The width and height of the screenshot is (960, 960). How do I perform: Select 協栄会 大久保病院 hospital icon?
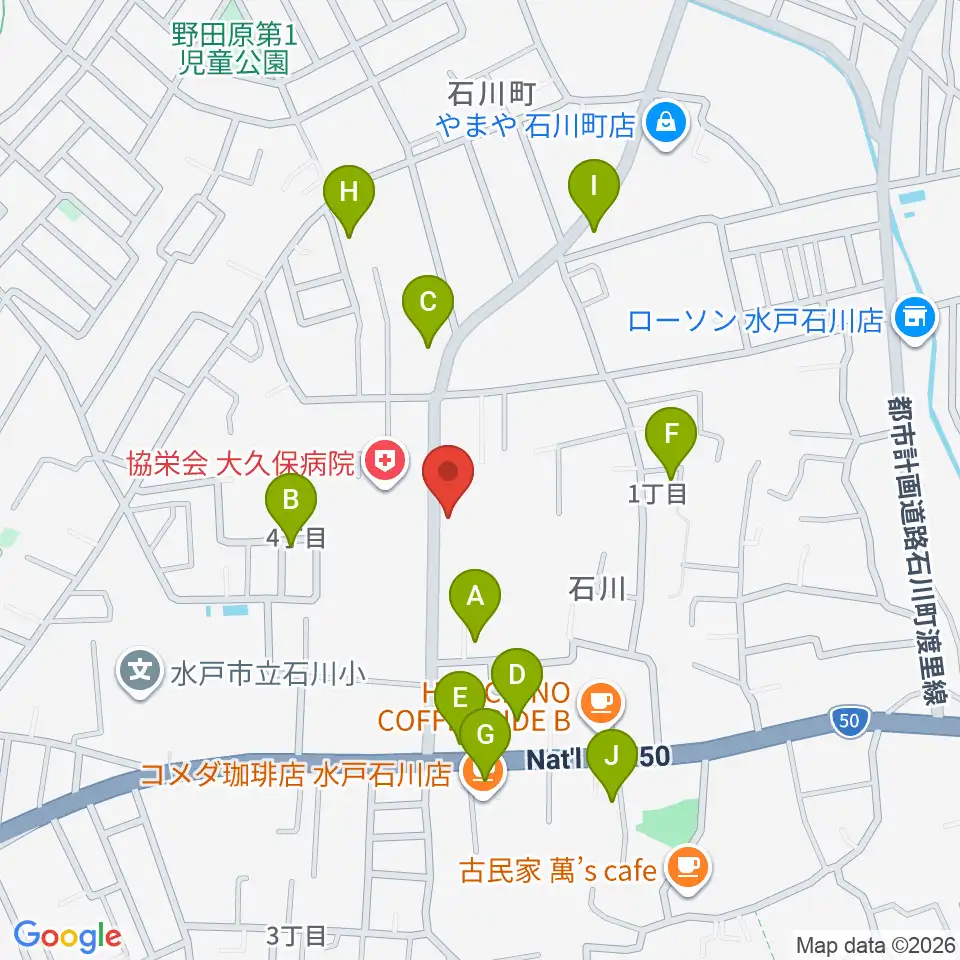[385, 463]
